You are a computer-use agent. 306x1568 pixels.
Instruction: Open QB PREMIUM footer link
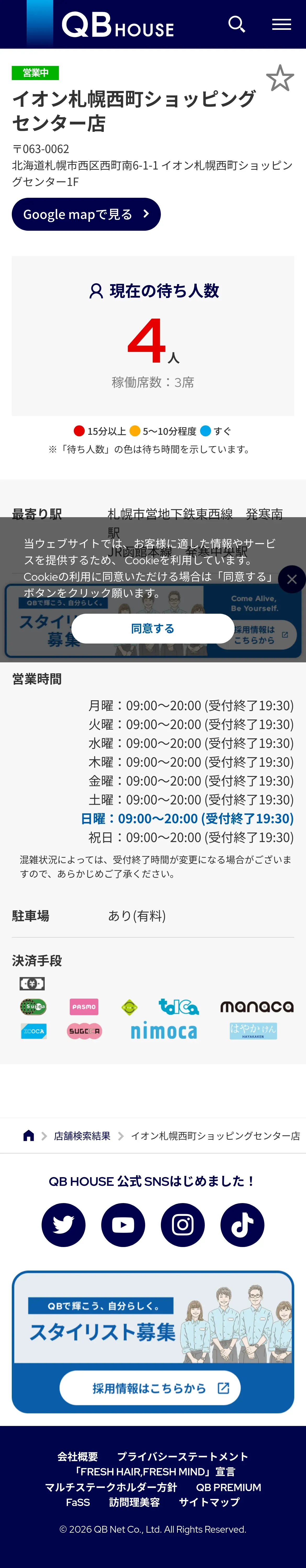(229, 1487)
